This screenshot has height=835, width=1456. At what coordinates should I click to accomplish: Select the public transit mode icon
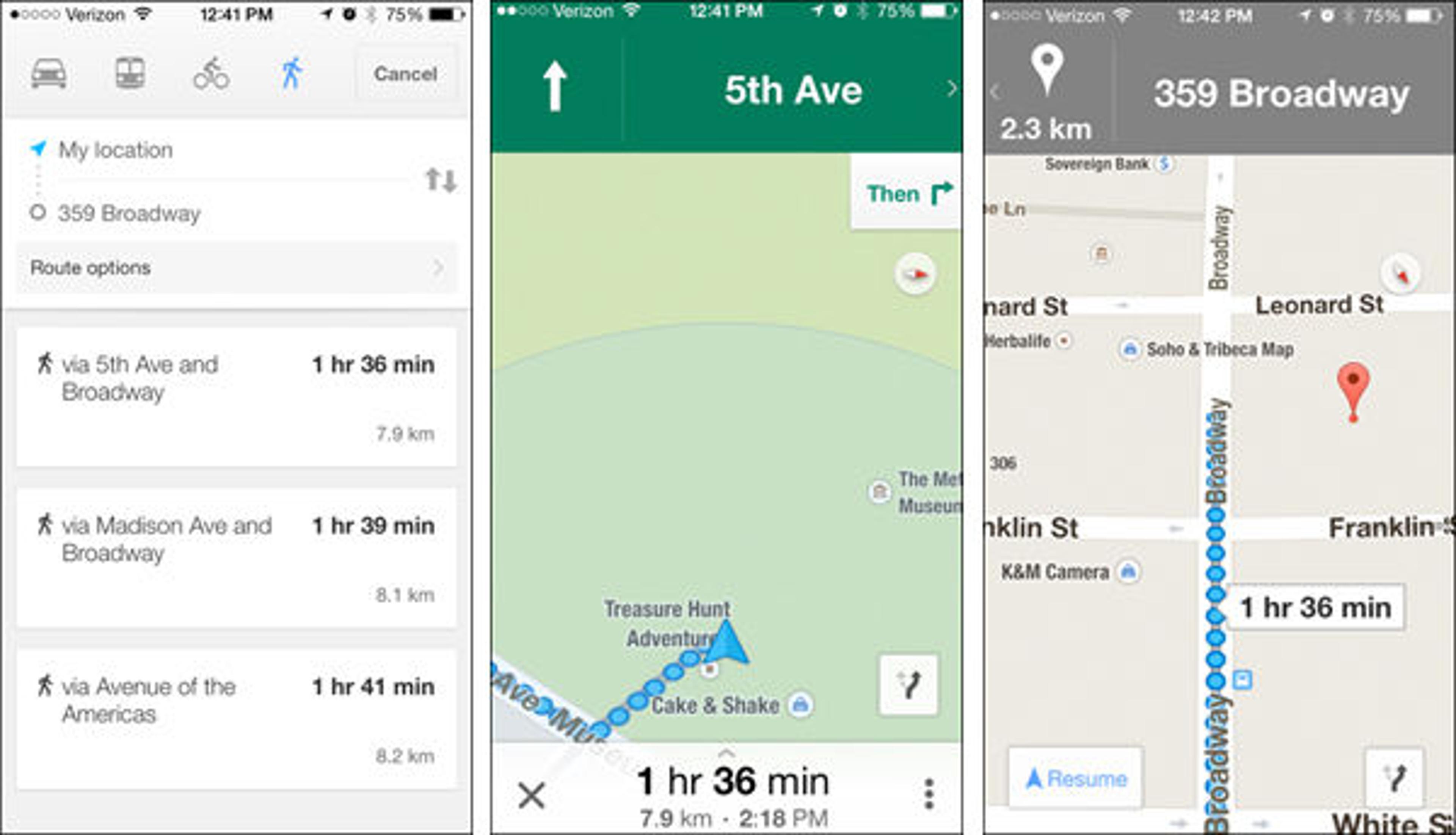(x=130, y=74)
